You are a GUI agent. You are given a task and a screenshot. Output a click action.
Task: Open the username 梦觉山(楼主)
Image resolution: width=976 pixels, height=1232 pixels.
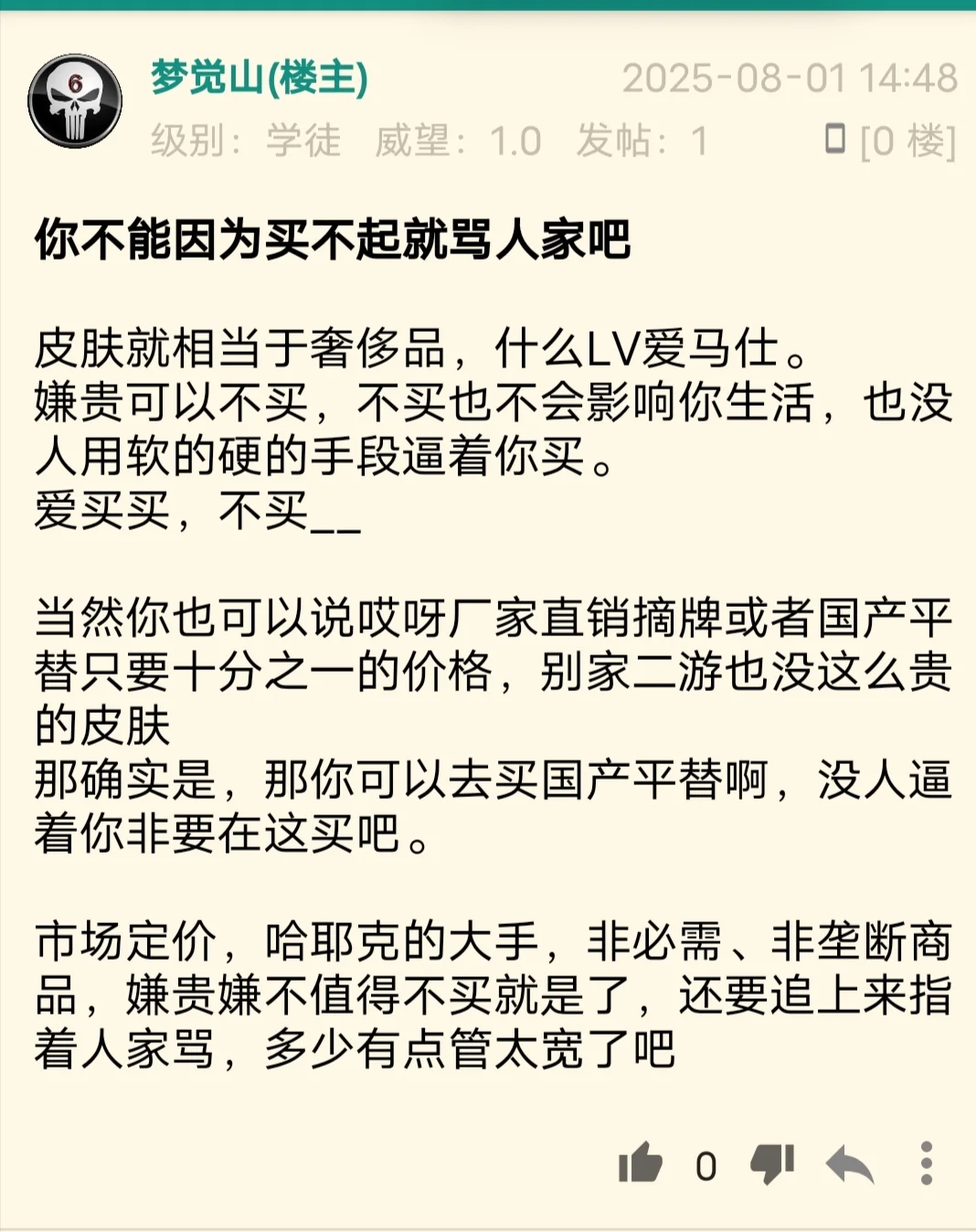(x=260, y=78)
